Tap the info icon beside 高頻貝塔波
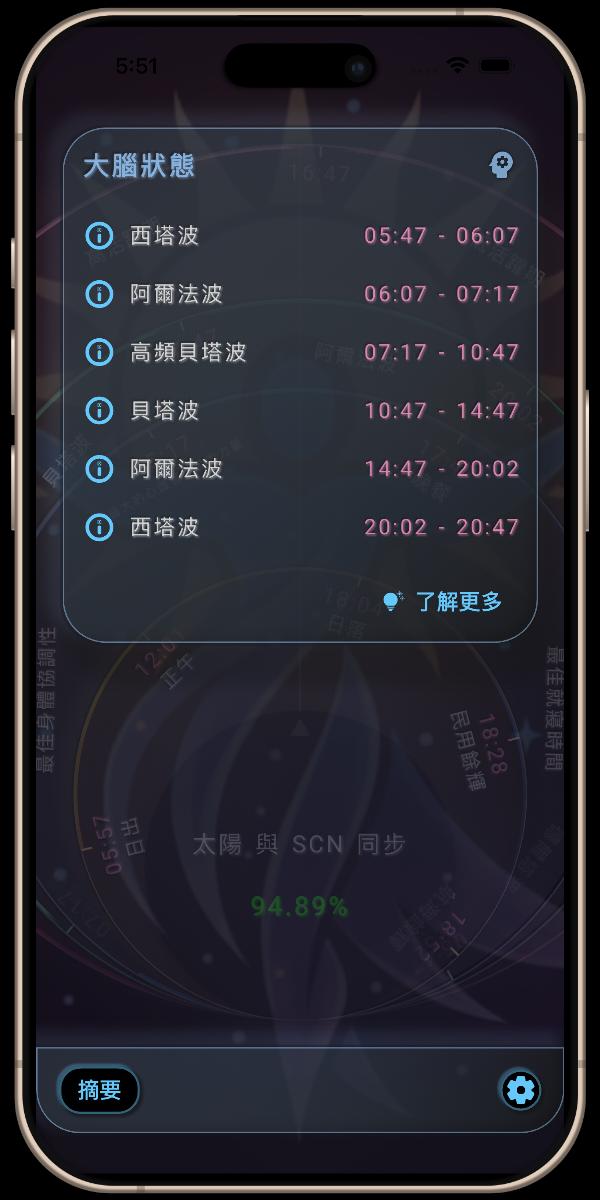The image size is (600, 1200). (x=99, y=352)
